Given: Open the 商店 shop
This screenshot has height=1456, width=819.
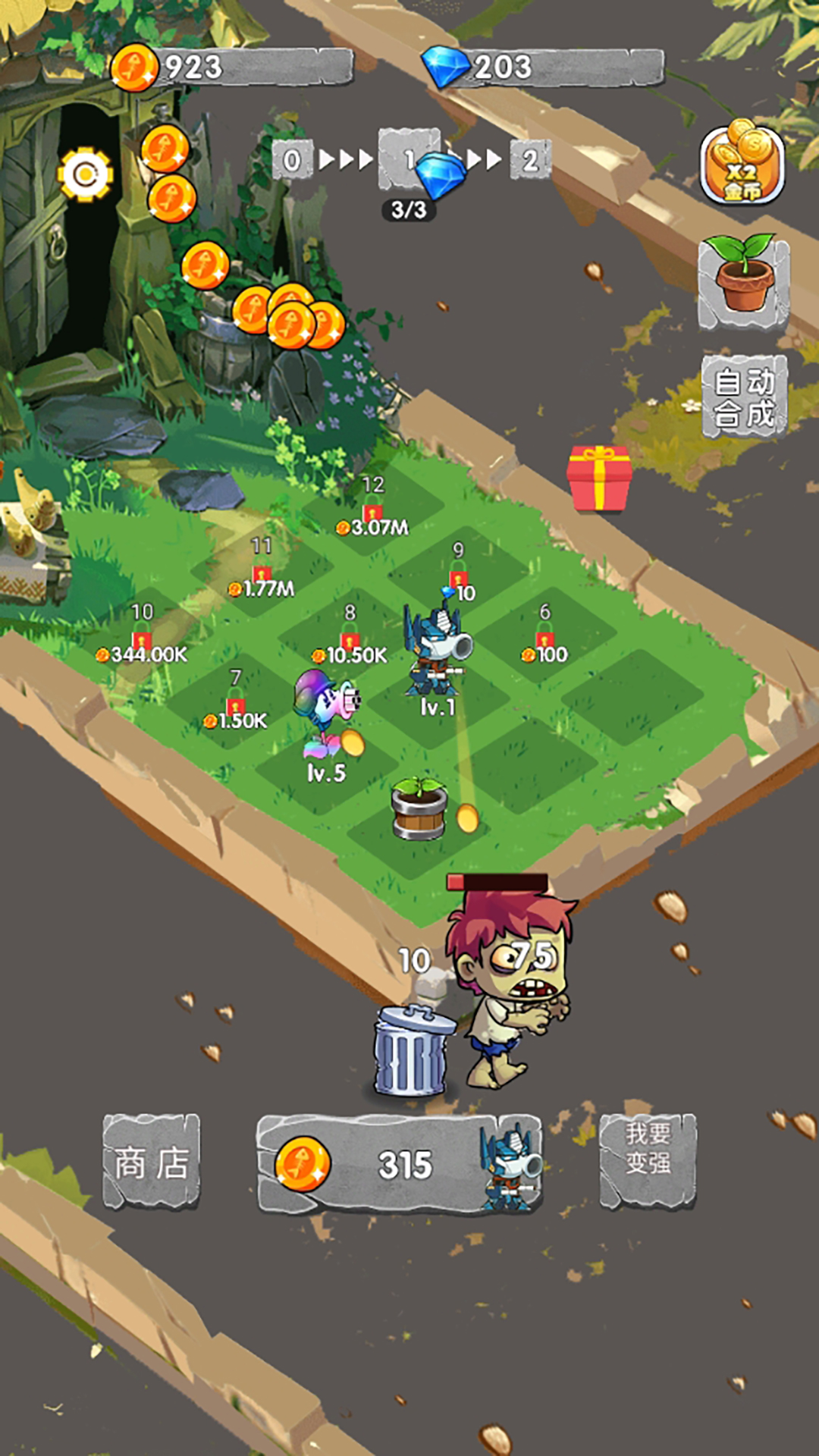Looking at the screenshot, I should point(151,1161).
